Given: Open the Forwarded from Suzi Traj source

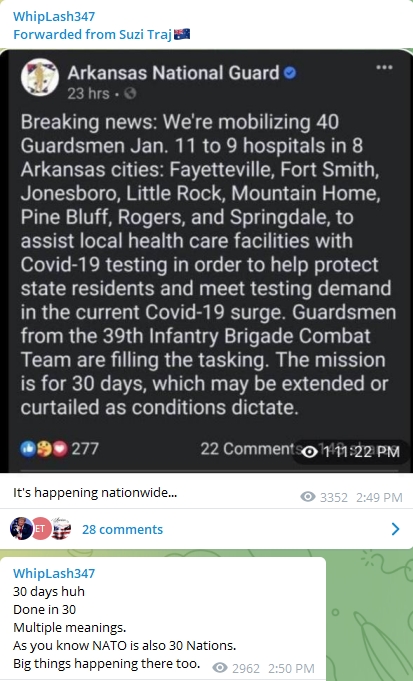Looking at the screenshot, I should [102, 34].
